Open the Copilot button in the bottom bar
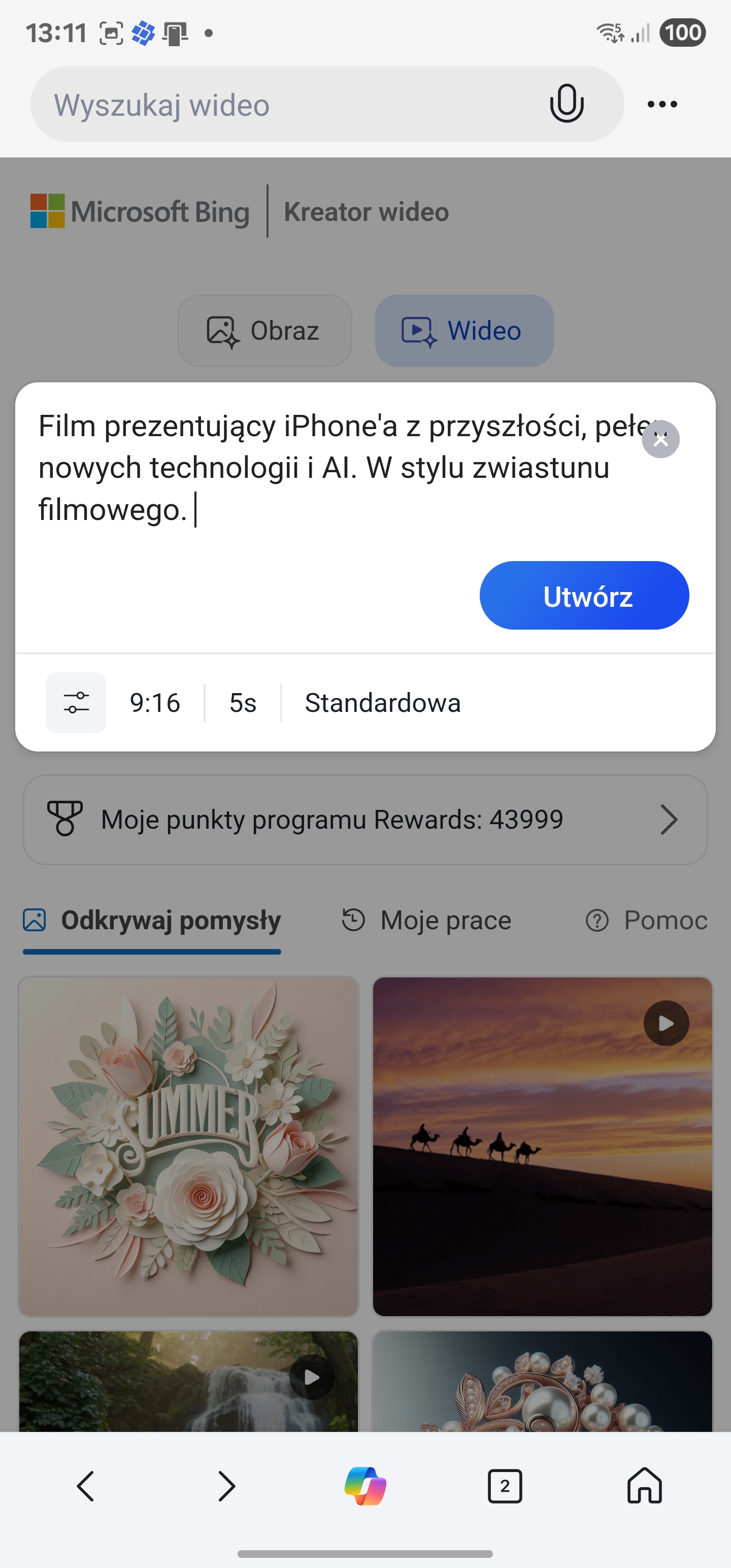The image size is (731, 1568). click(365, 1486)
